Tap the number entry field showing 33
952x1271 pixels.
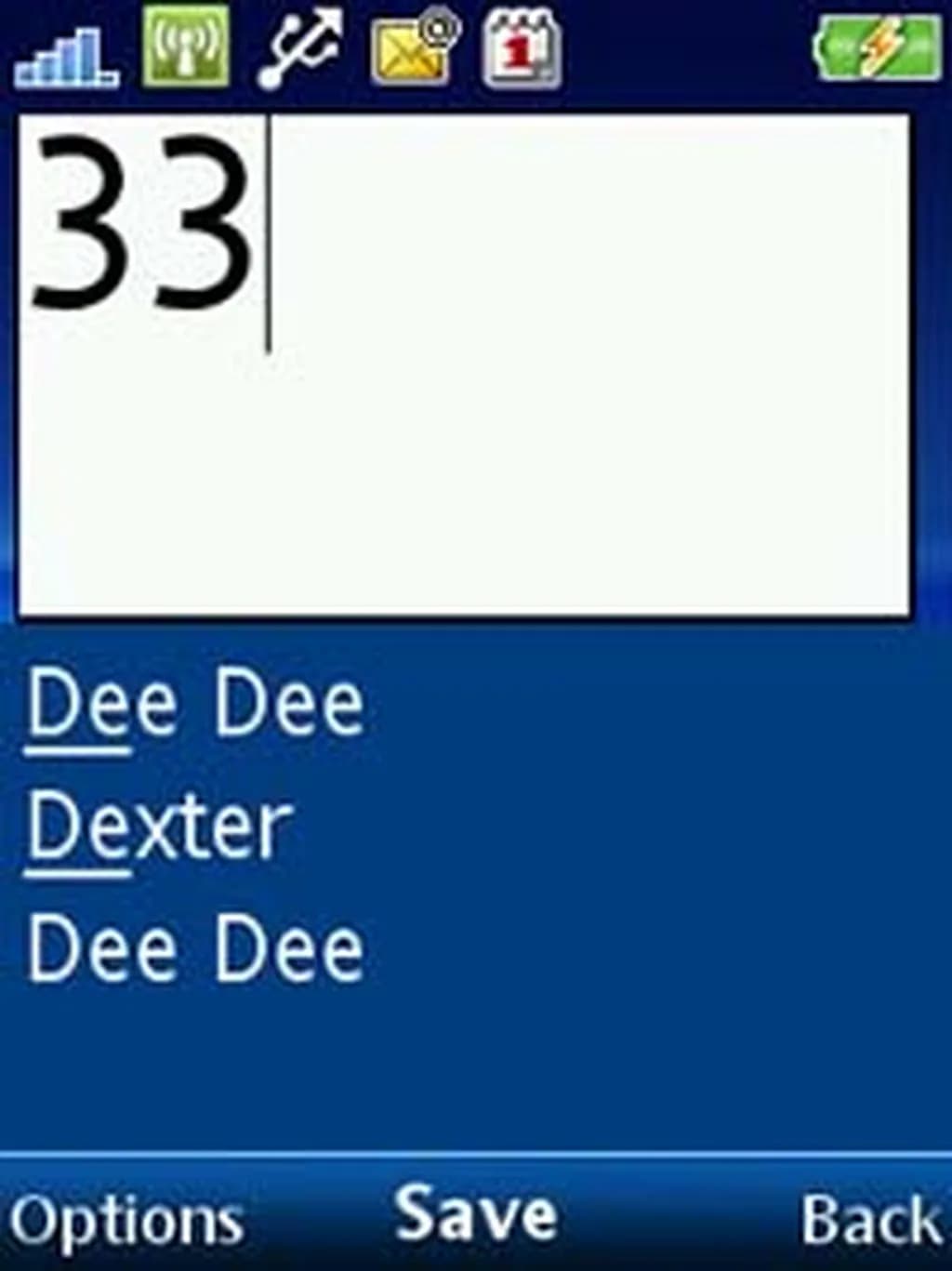coord(463,364)
